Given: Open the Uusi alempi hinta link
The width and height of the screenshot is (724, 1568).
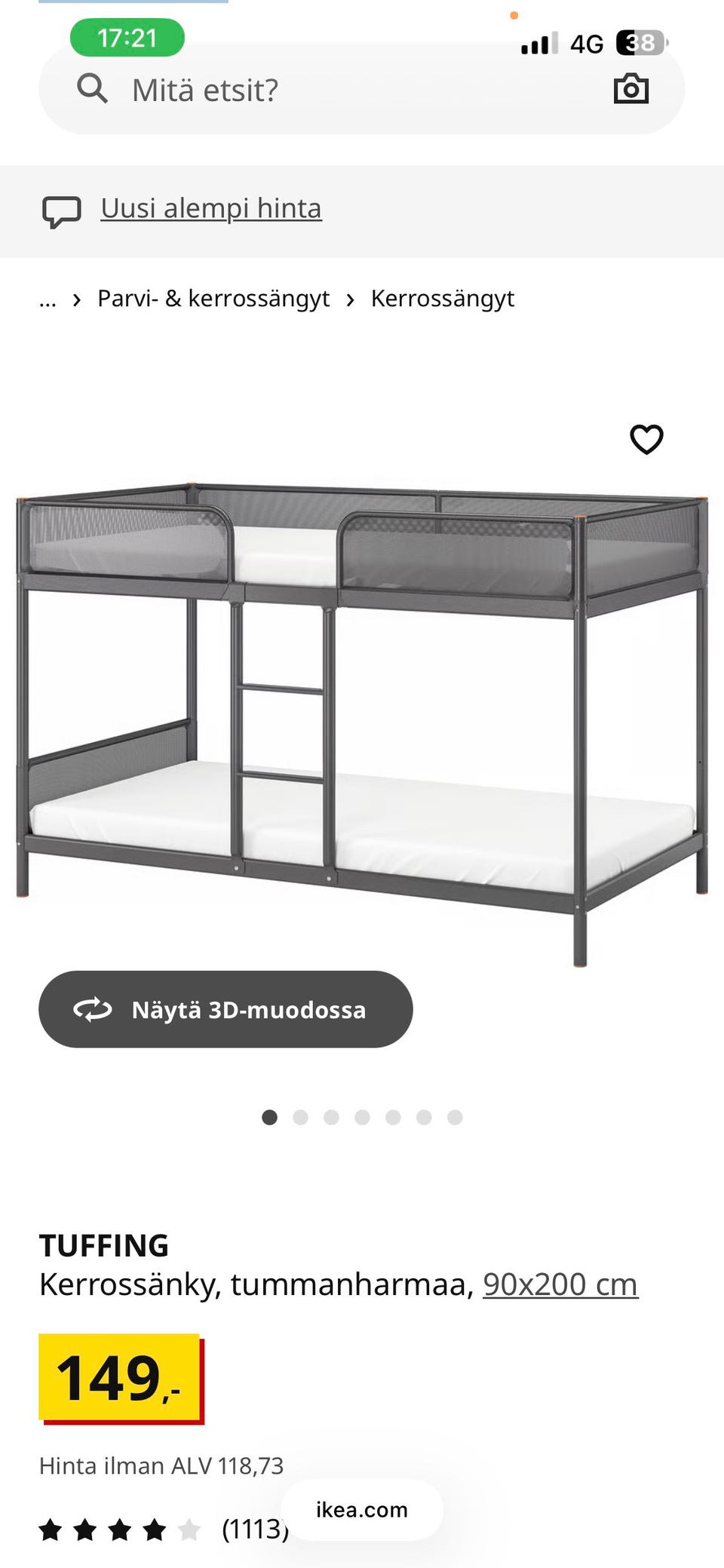Looking at the screenshot, I should tap(211, 207).
